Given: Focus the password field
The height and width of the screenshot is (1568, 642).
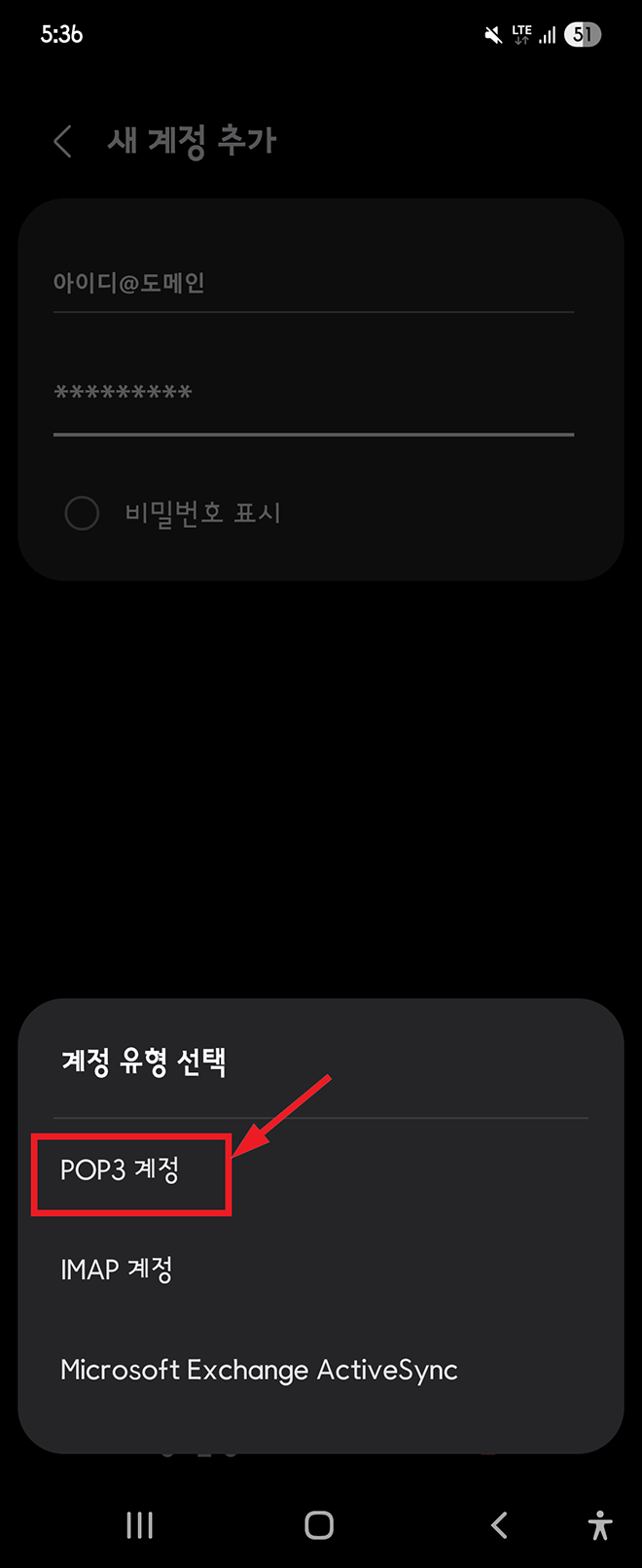Looking at the screenshot, I should 311,395.
